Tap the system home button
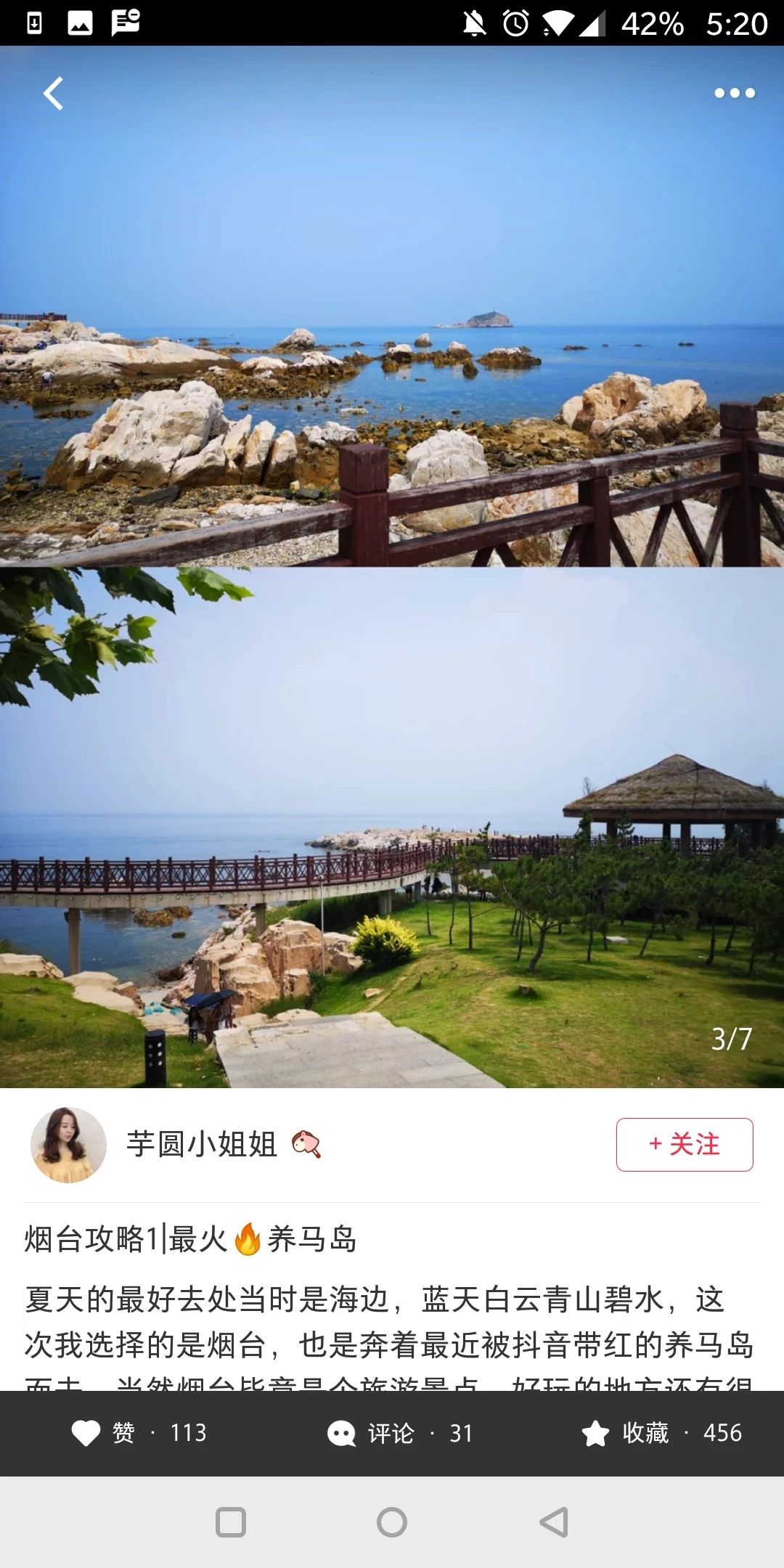The height and width of the screenshot is (1568, 784). [392, 1522]
